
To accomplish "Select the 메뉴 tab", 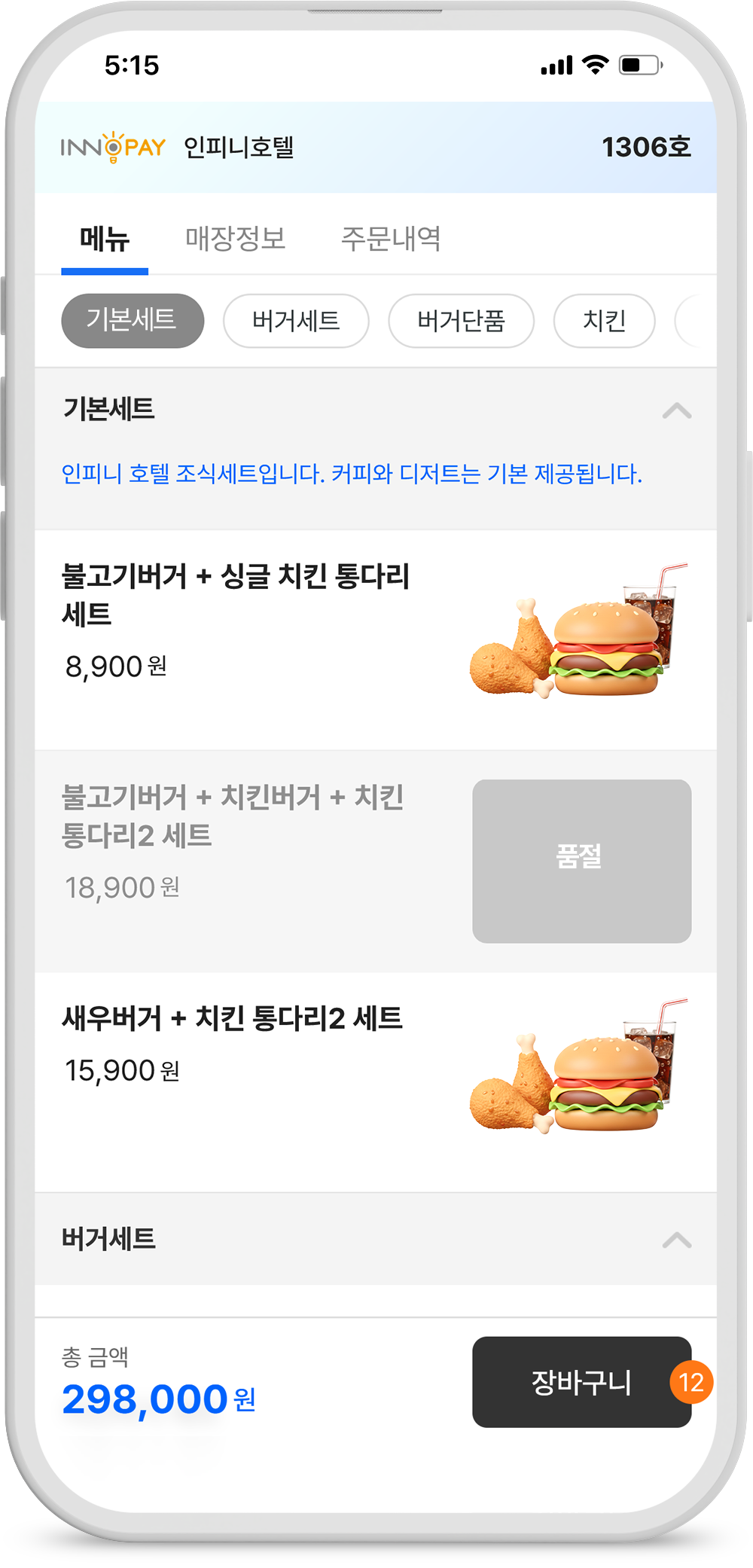I will [105, 239].
